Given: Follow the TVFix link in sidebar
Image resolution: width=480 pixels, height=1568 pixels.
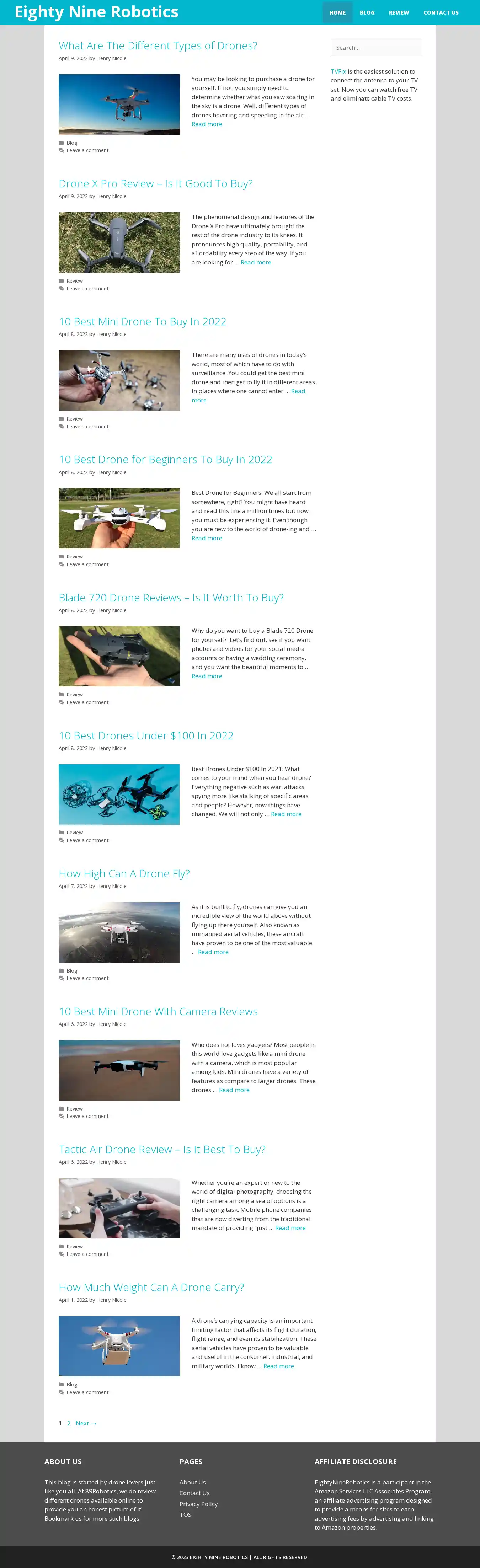Looking at the screenshot, I should 338,71.
